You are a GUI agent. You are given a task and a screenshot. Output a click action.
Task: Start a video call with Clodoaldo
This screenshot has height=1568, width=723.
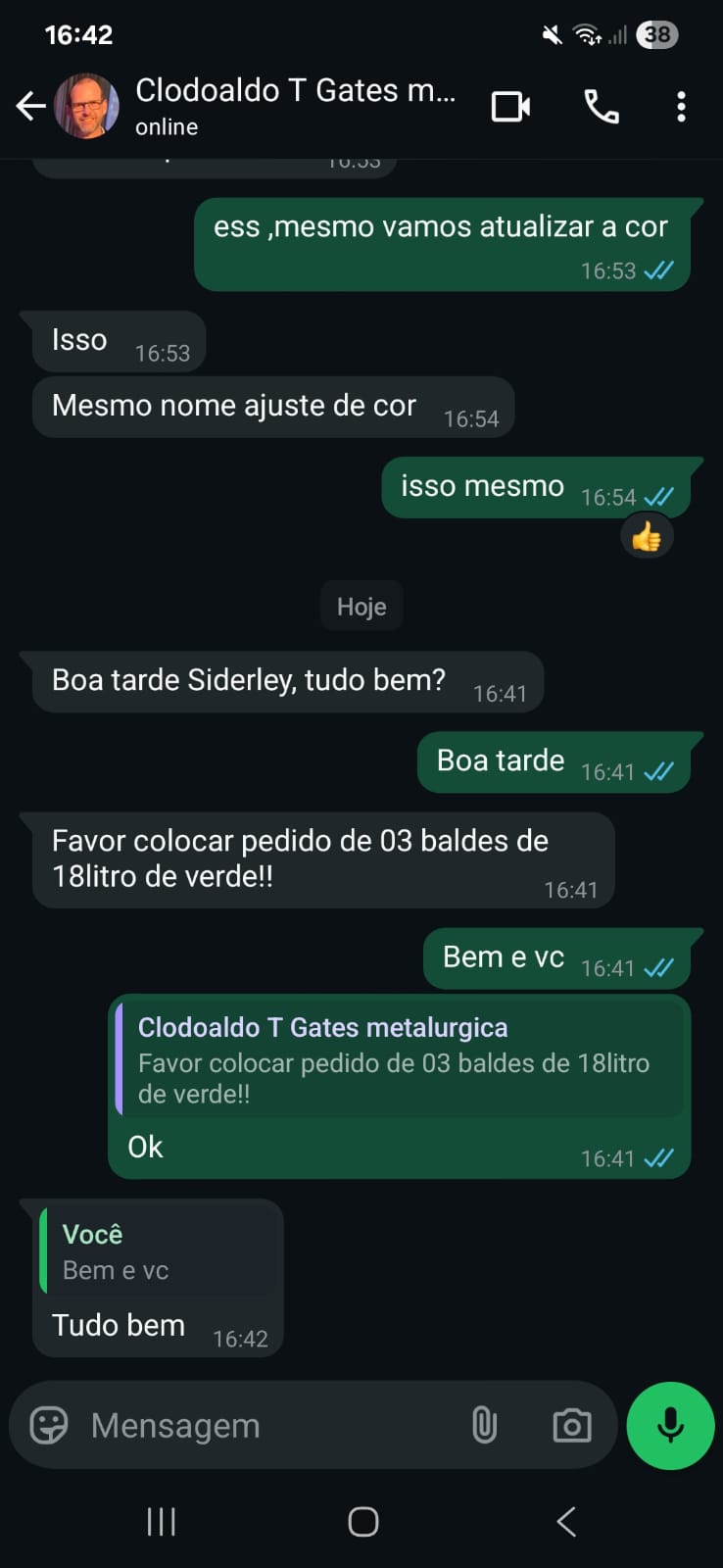(x=510, y=106)
